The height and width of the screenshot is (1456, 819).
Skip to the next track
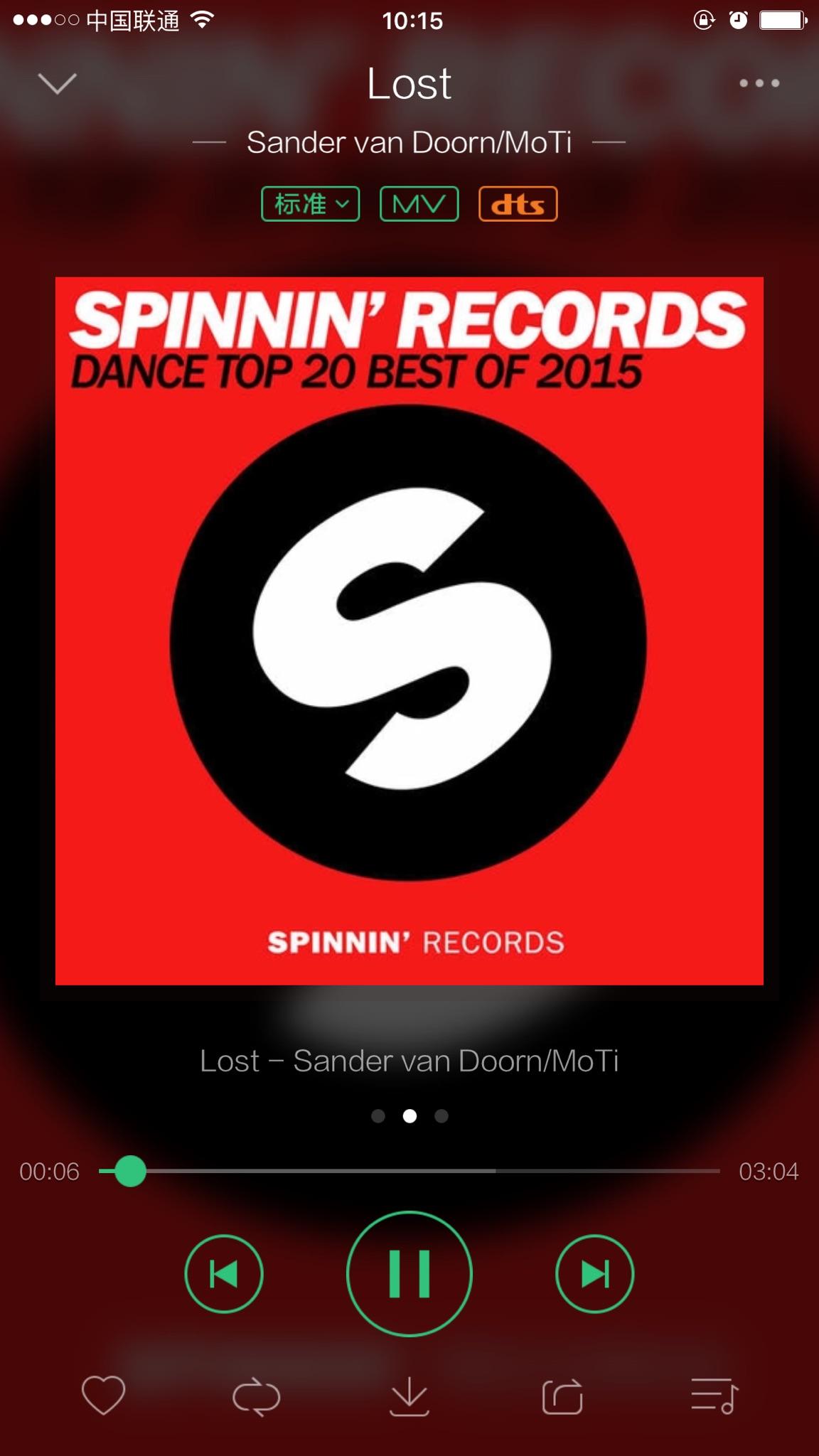[594, 1274]
